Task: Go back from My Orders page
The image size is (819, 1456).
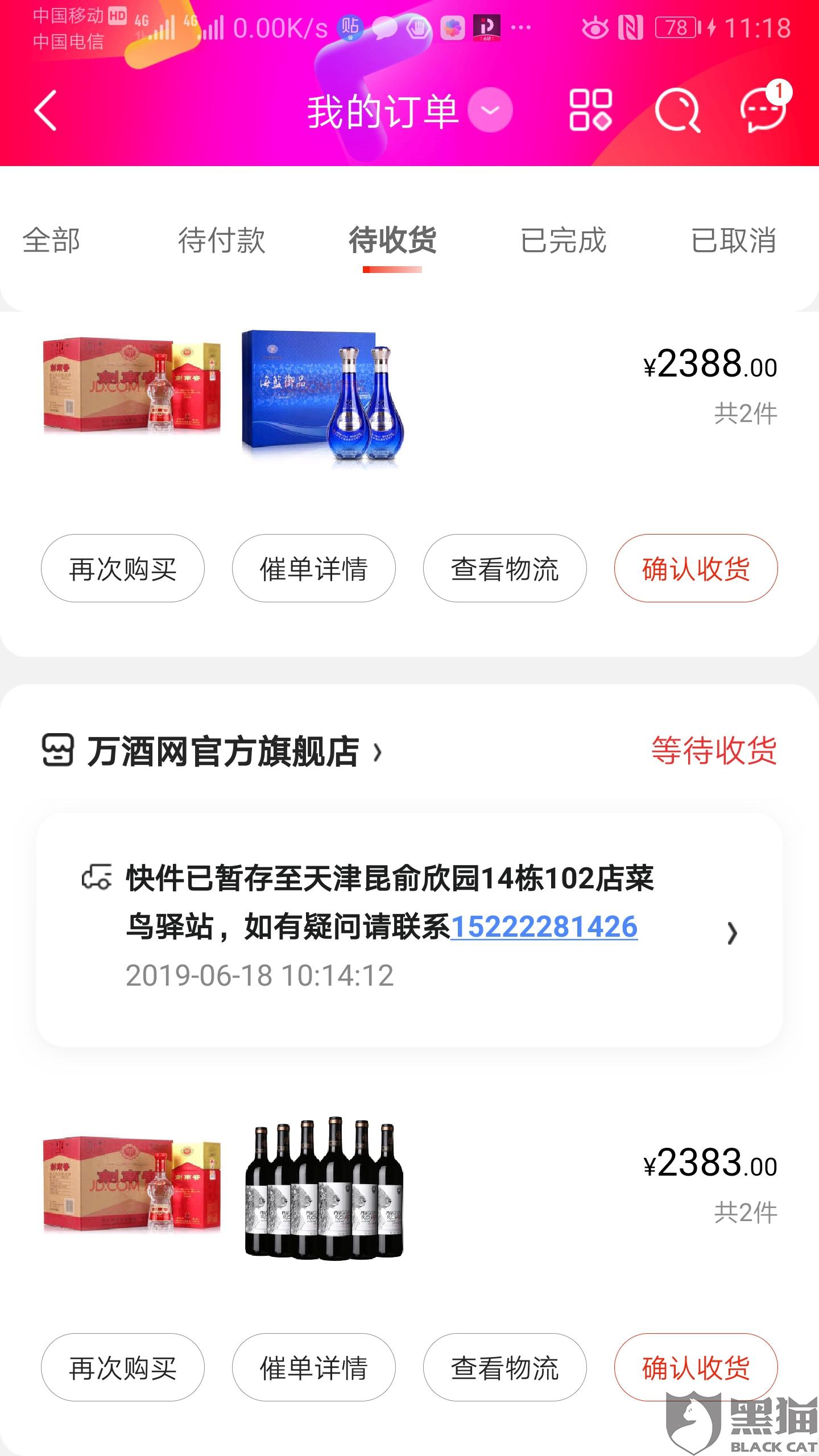Action: click(x=45, y=110)
